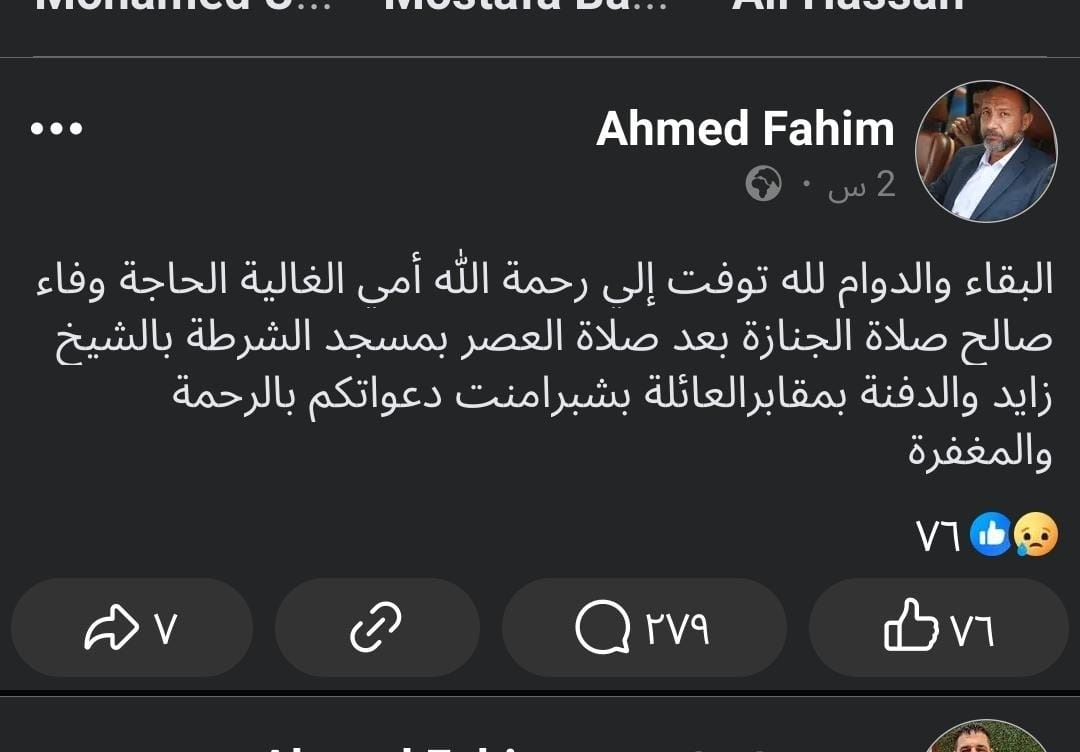1080x752 pixels.
Task: Like Ahmed Fahim's post
Action: (x=938, y=628)
